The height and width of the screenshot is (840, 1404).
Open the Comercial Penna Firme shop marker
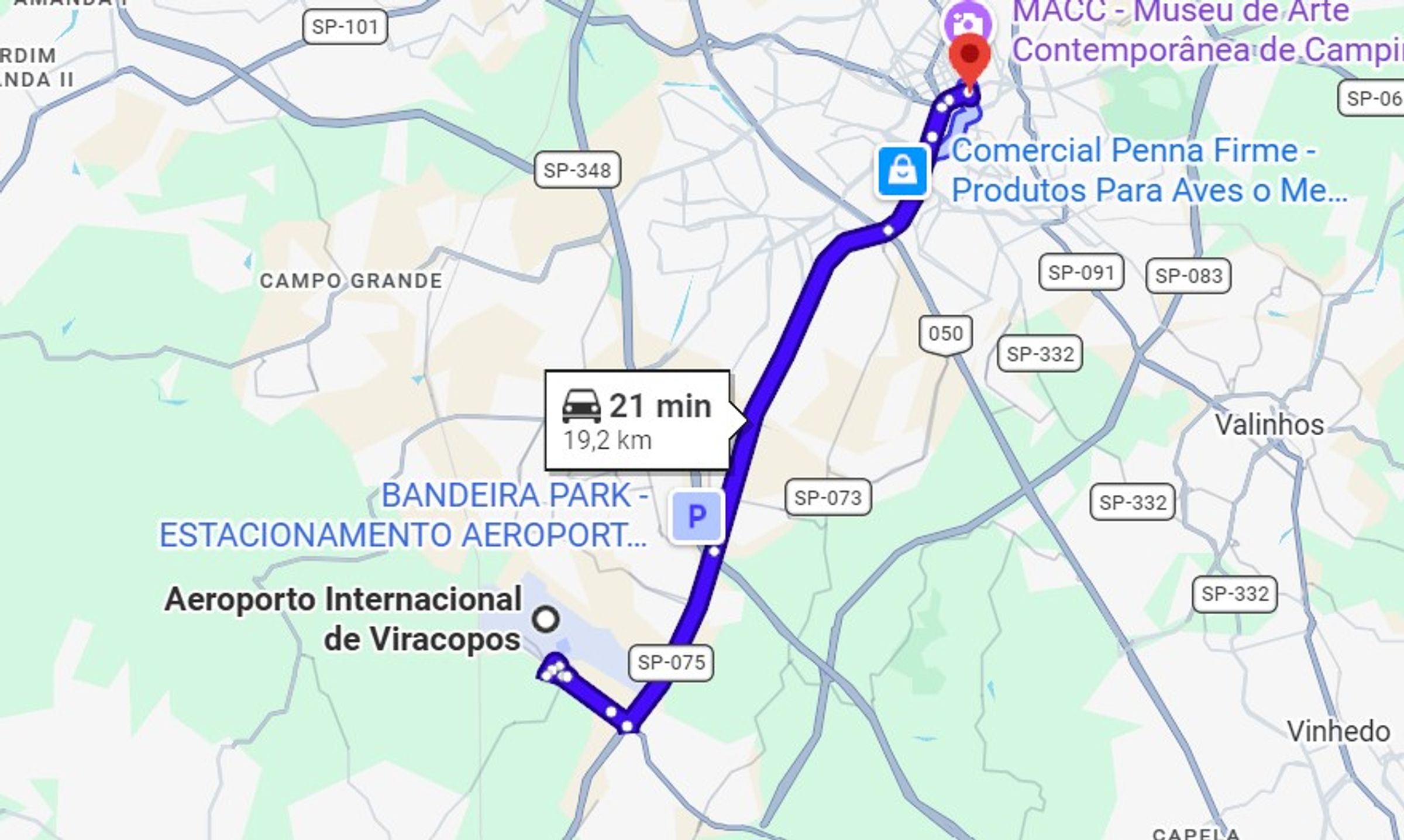point(902,172)
